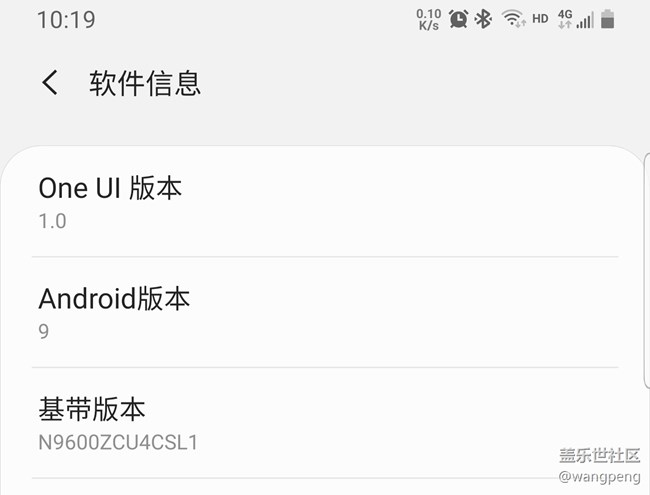Go back from 软件信息 page
Viewport: 650px width, 495px height.
pos(50,82)
